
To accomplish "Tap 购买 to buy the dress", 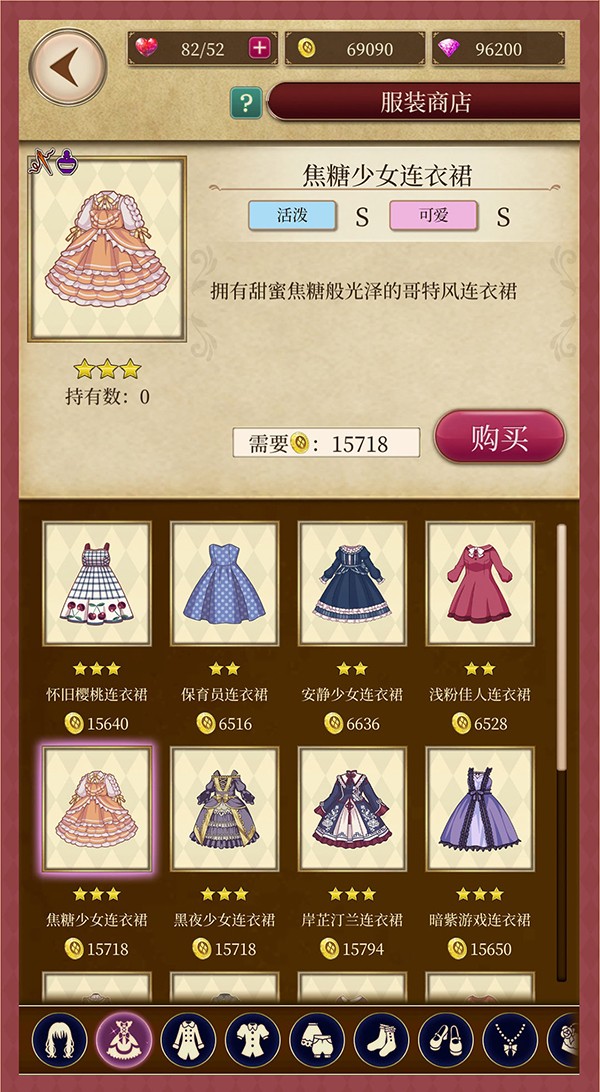I will click(x=499, y=437).
